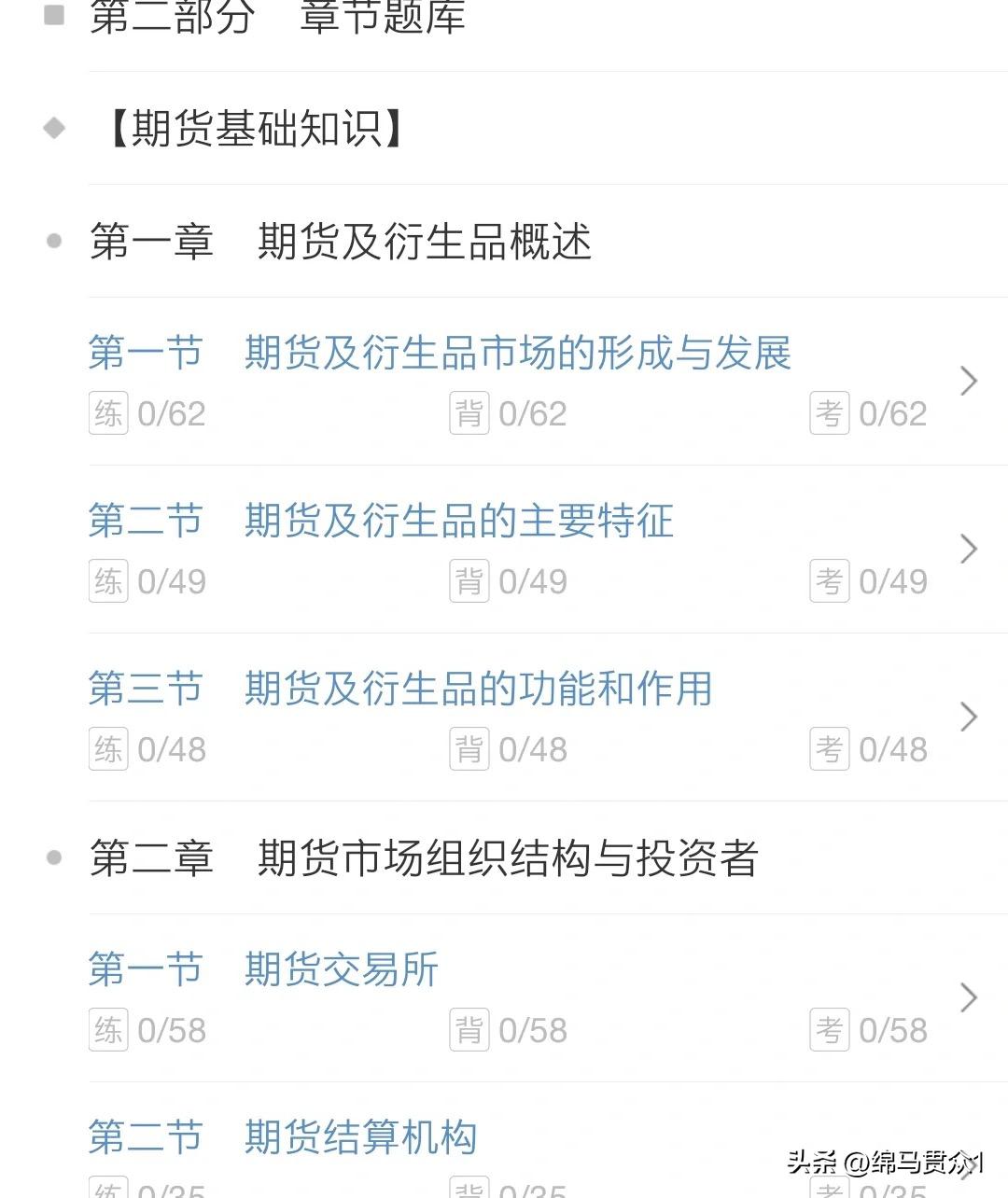Toggle the circle bullet beside 第一章 期货及衍生品概述
Viewport: 1008px width, 1198px height.
53,241
